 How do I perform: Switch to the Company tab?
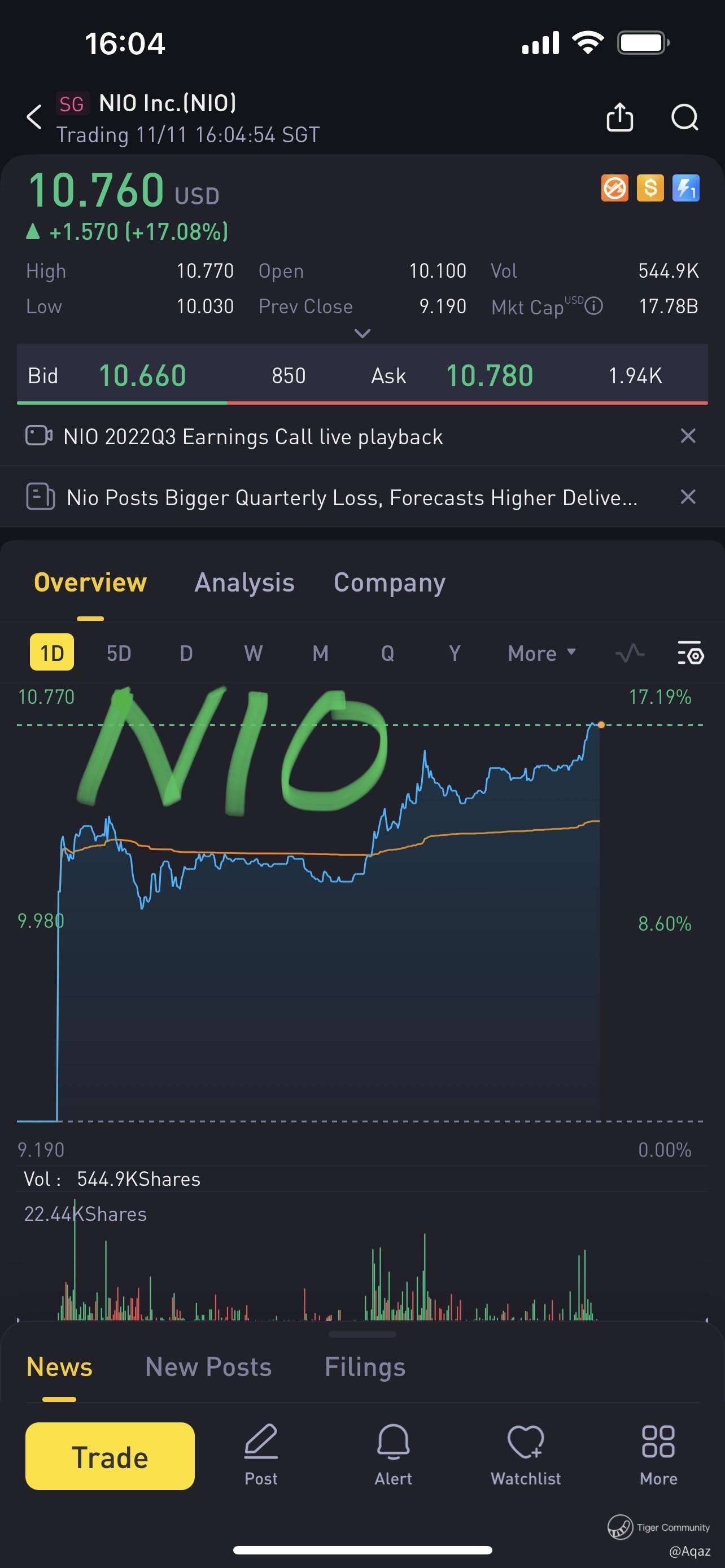point(389,582)
